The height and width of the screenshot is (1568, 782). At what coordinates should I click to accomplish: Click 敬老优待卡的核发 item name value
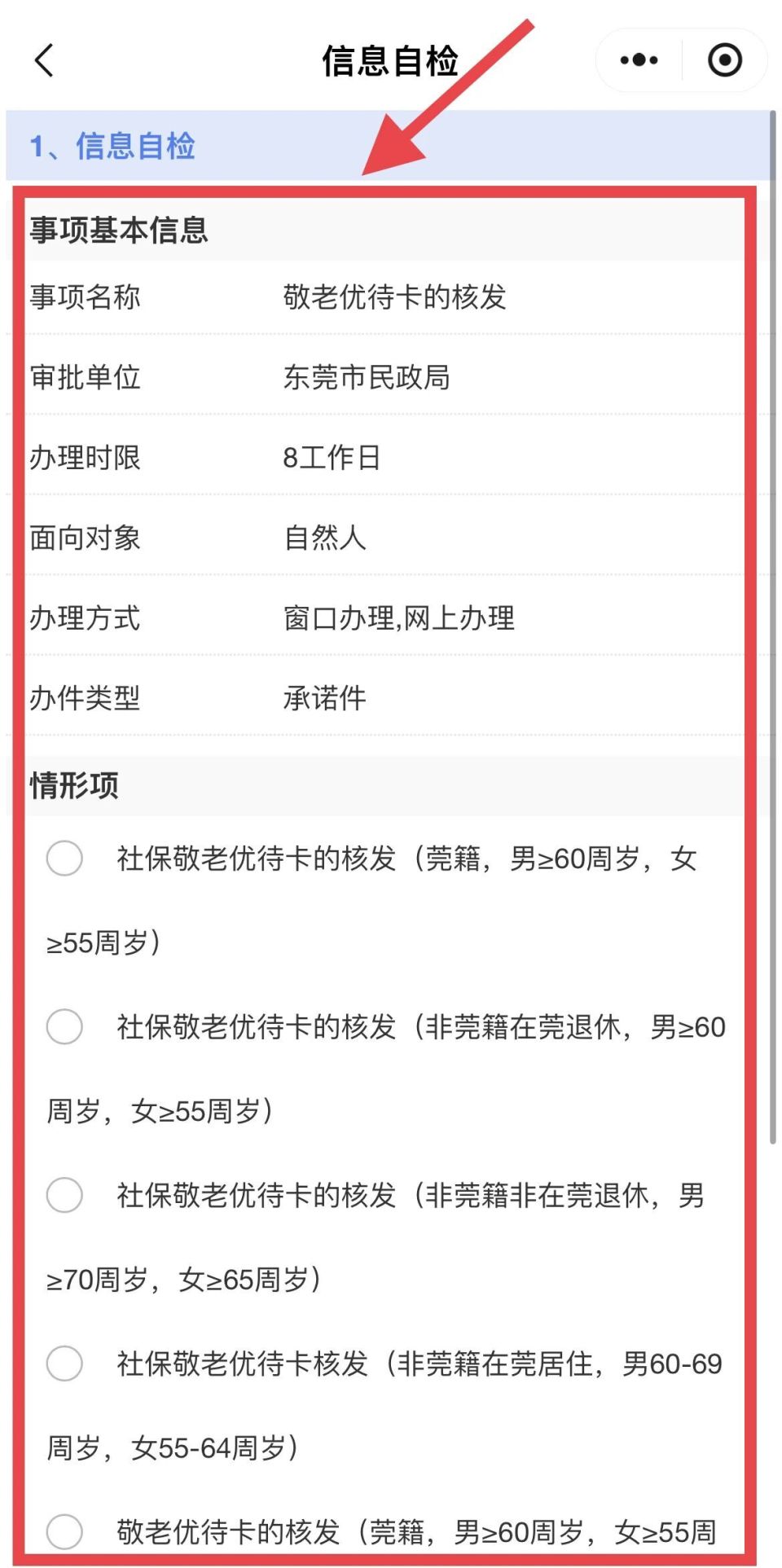(x=394, y=297)
